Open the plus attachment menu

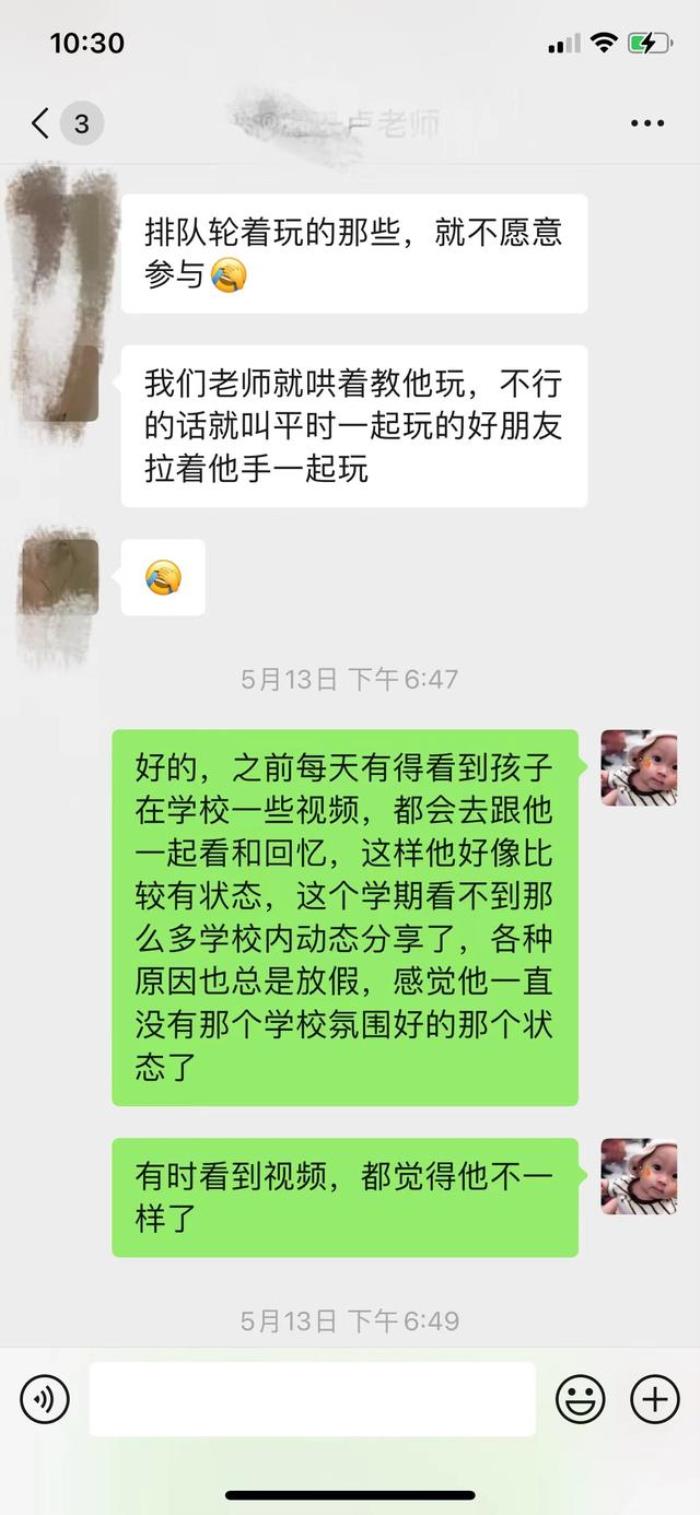point(654,1399)
